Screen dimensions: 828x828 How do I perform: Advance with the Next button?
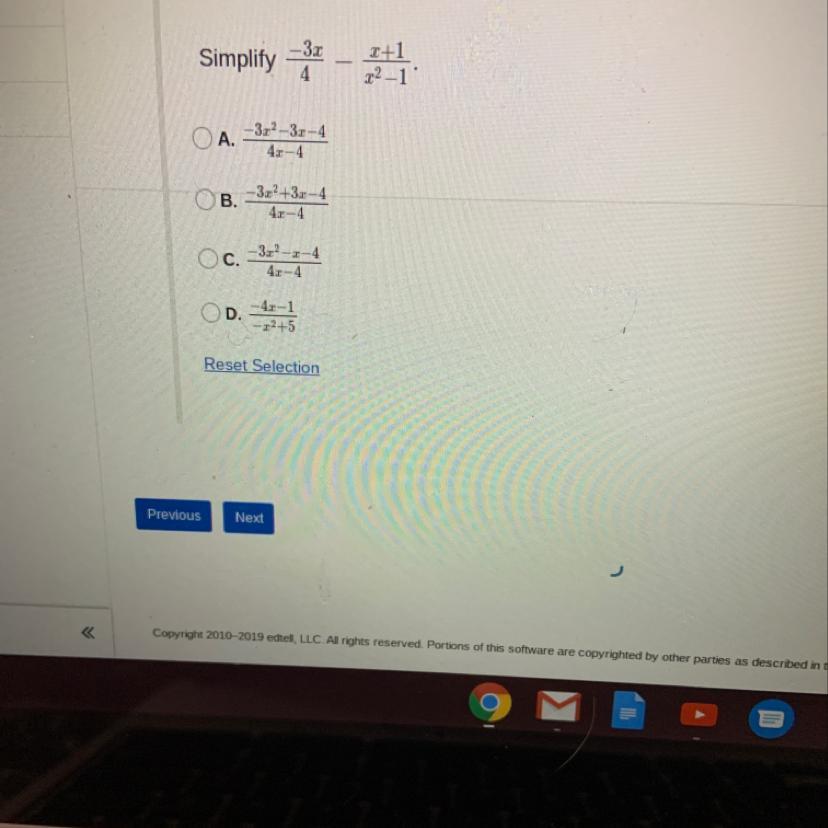[x=249, y=517]
